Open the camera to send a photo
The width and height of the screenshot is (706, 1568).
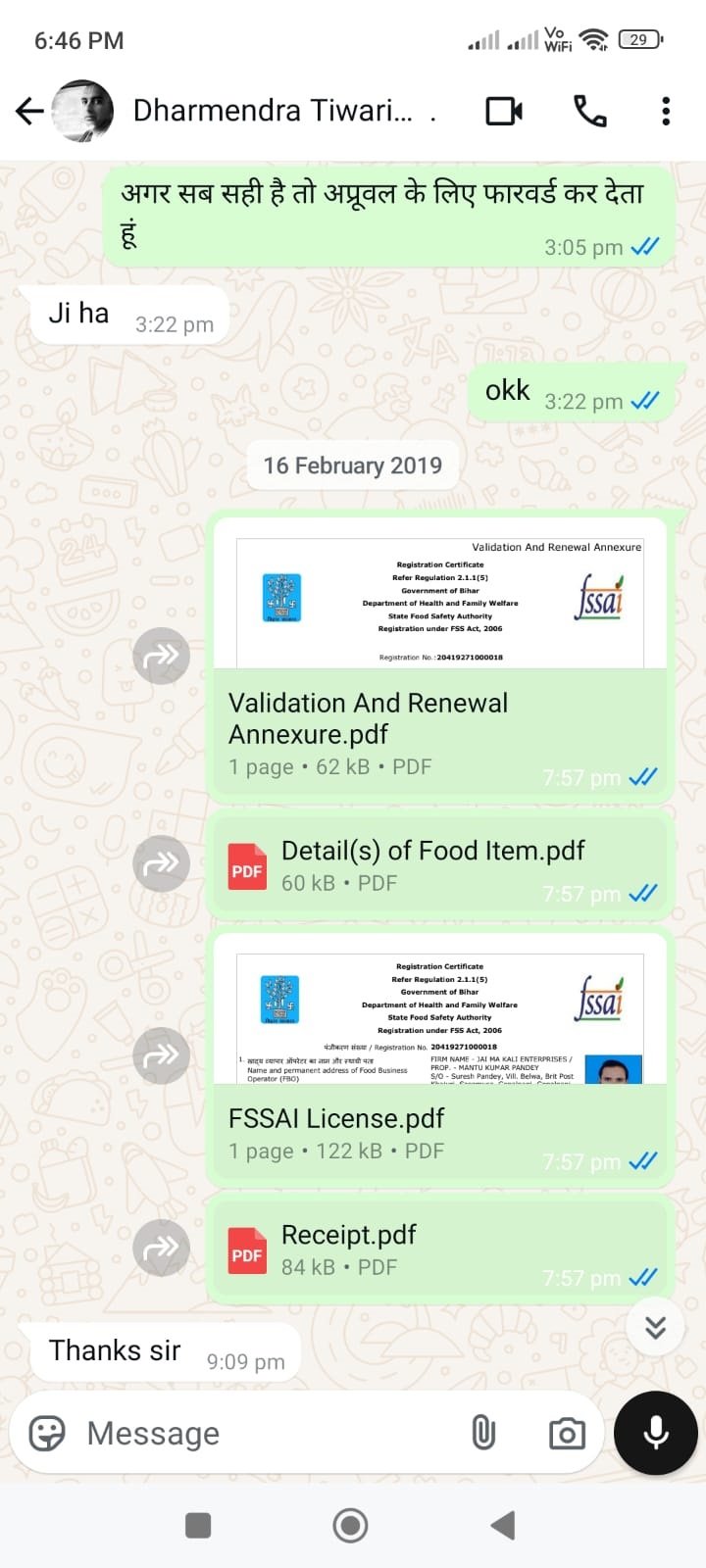(567, 1434)
